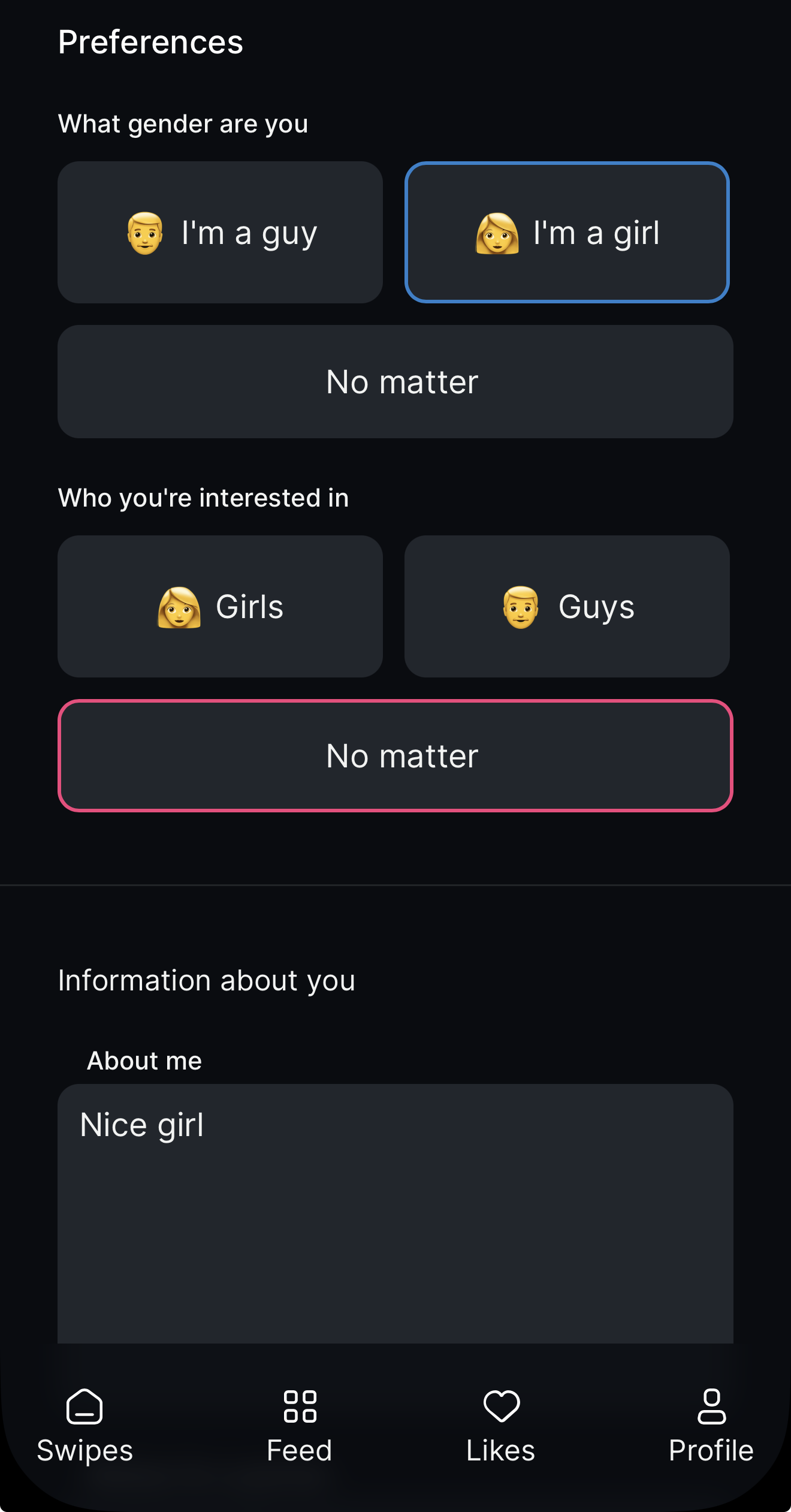This screenshot has height=1512, width=791.
Task: Click the woman emoji on the Girls option
Action: 179,607
